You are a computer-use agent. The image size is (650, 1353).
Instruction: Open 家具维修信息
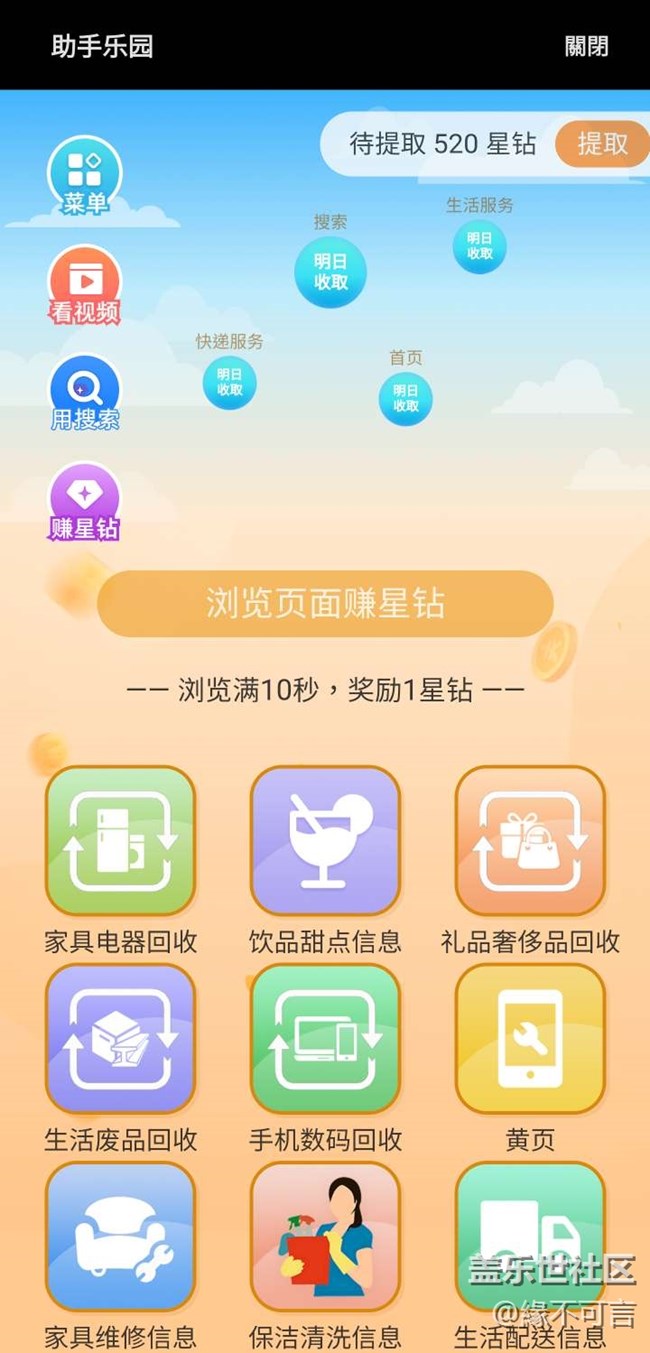(x=121, y=1238)
